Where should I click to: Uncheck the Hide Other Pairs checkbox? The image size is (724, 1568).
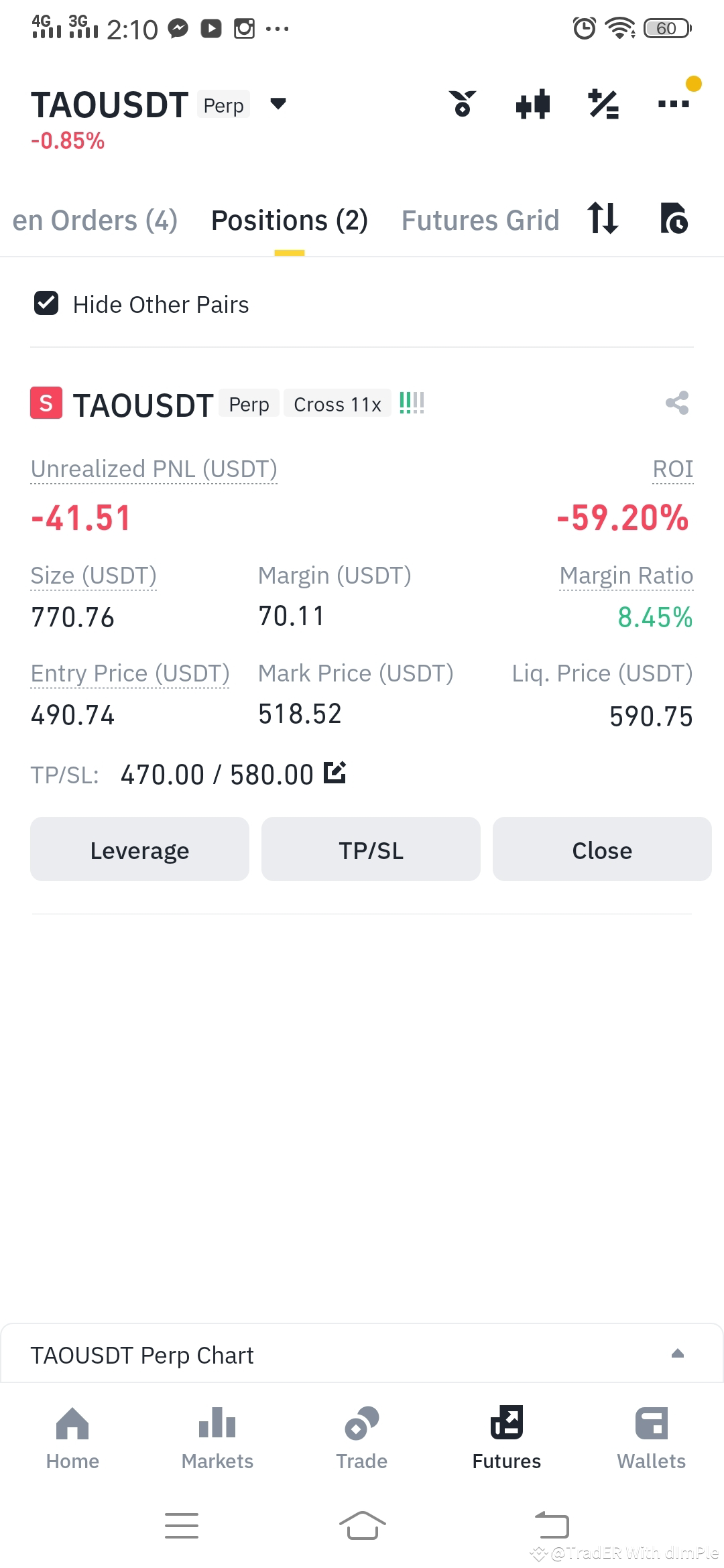point(46,304)
